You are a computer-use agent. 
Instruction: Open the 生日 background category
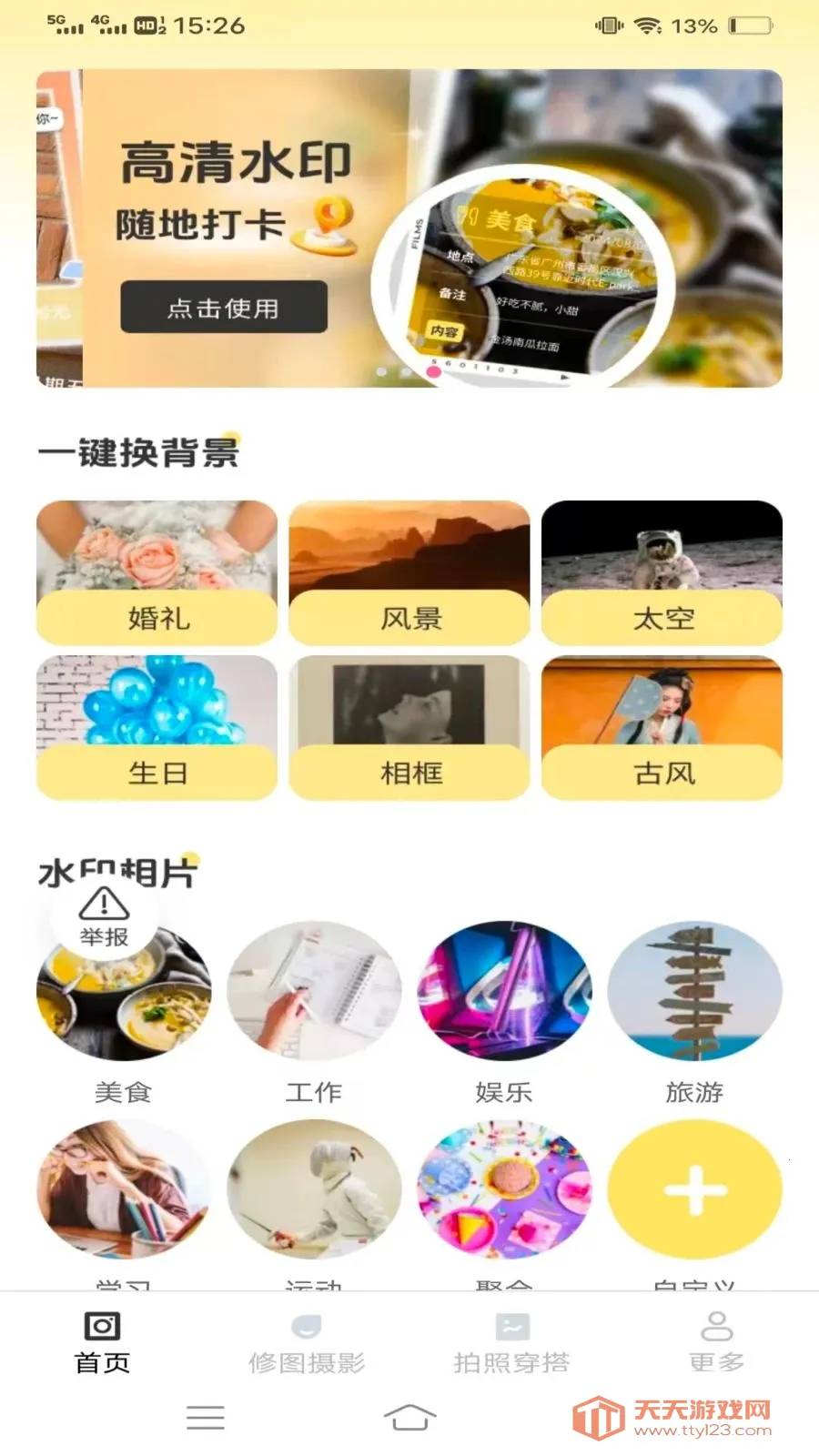click(157, 727)
